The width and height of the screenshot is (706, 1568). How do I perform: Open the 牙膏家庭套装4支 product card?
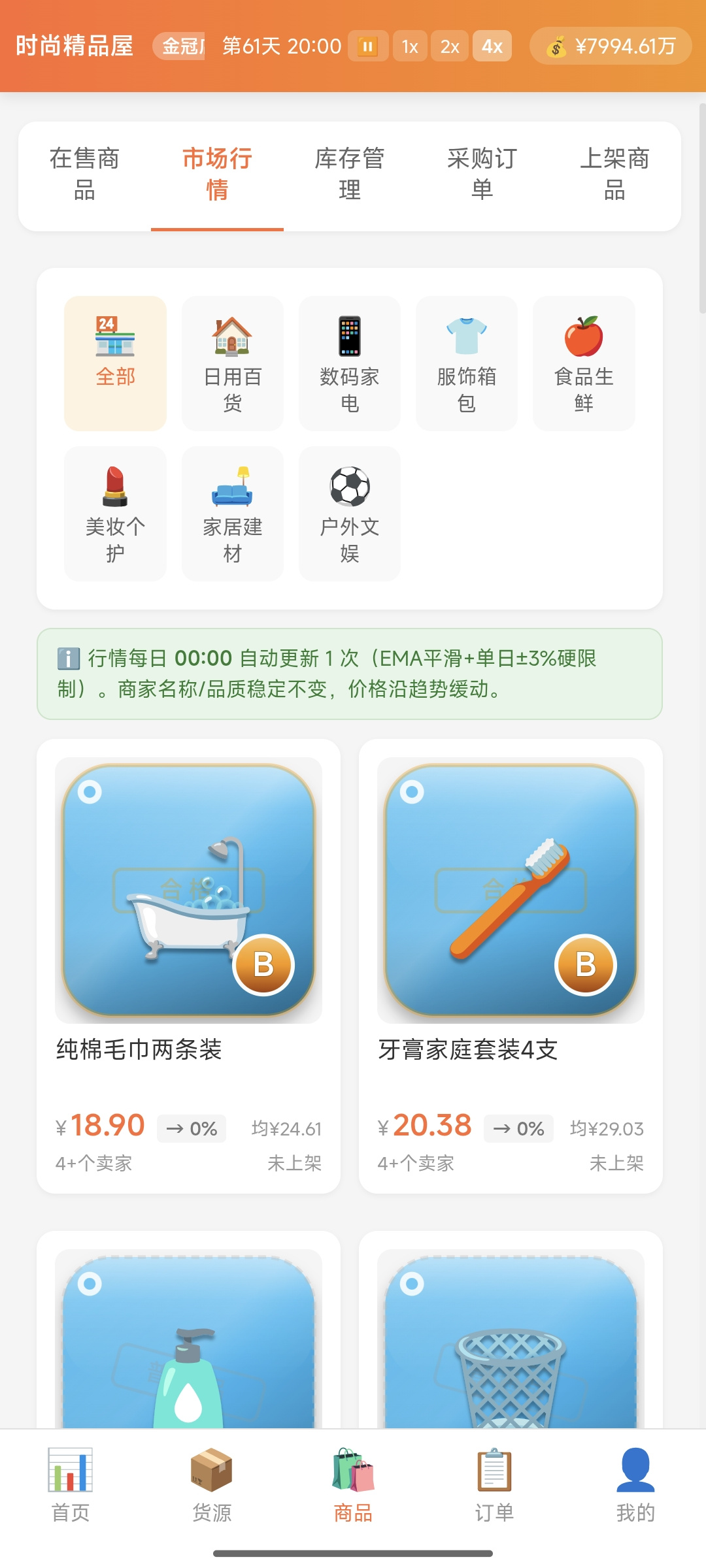click(511, 966)
